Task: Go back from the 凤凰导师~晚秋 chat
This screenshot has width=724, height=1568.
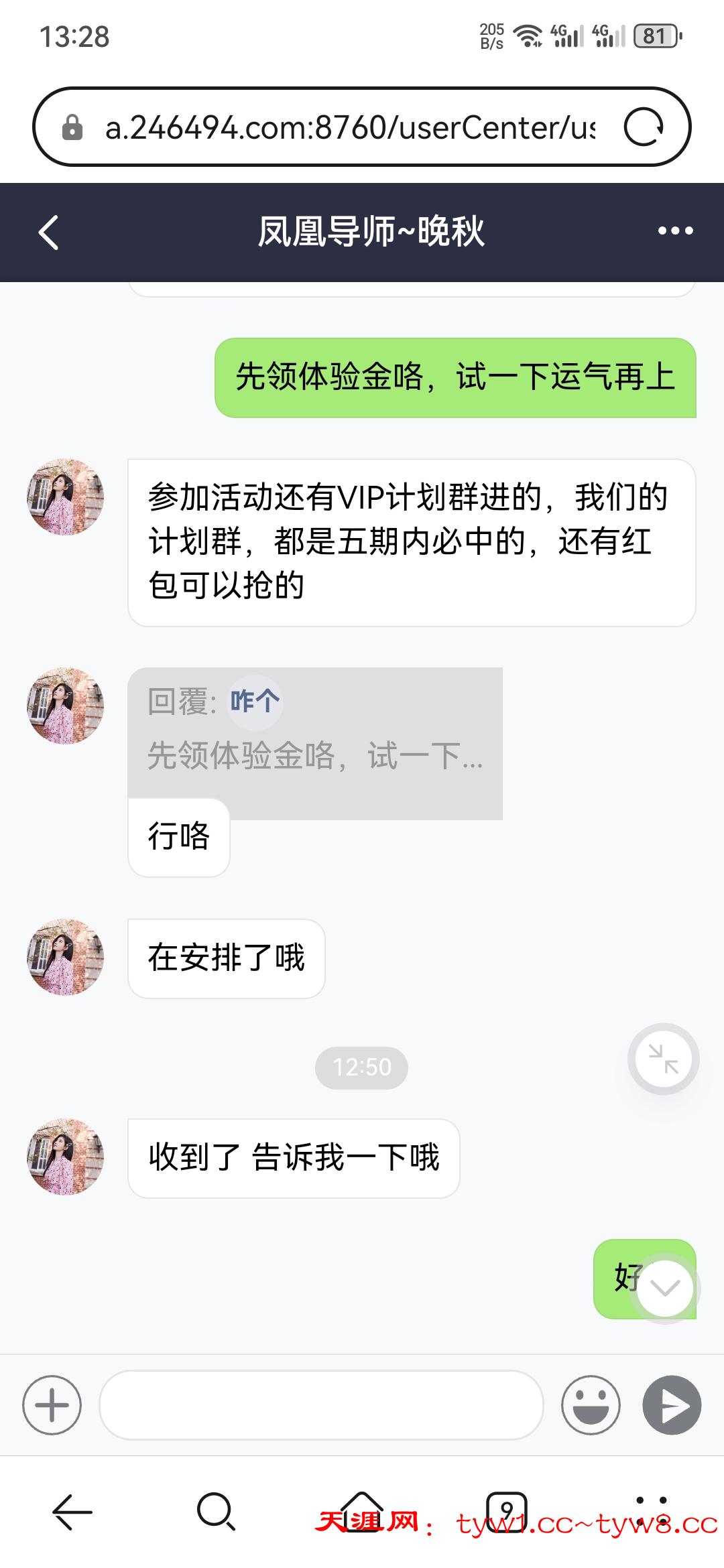Action: pyautogui.click(x=49, y=233)
